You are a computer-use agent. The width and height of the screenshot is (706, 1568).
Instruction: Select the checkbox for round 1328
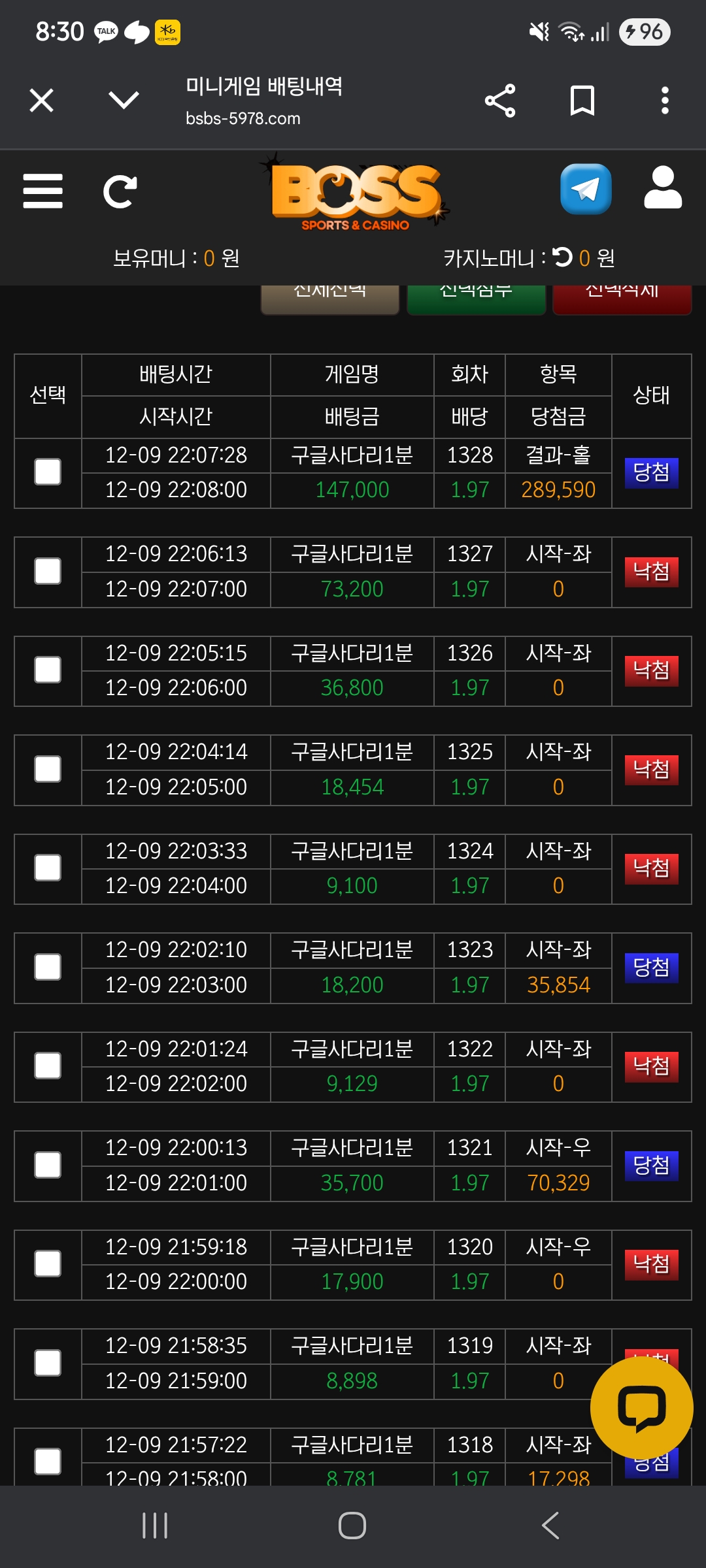point(48,472)
